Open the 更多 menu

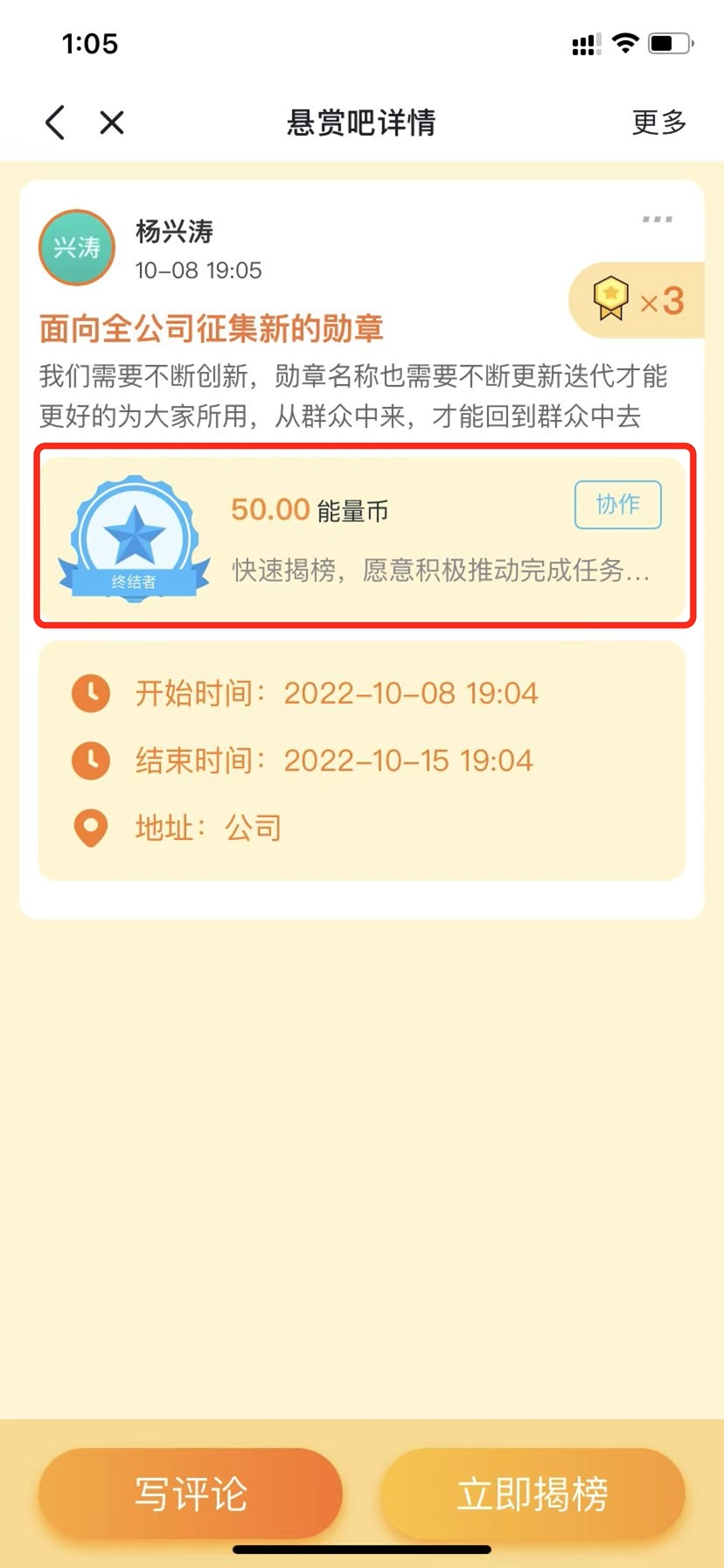pos(658,122)
